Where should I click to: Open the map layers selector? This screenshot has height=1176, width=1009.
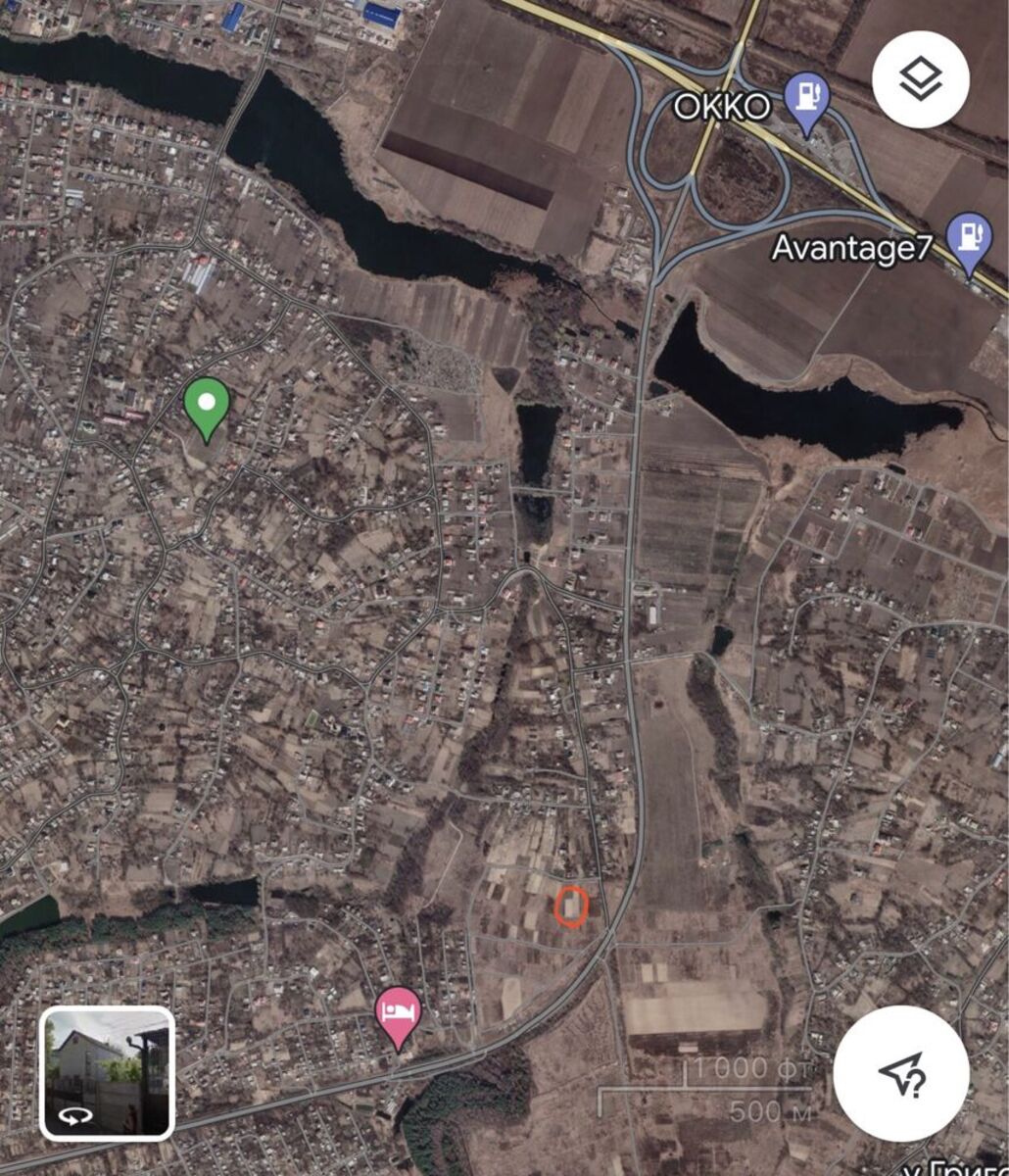coord(921,79)
